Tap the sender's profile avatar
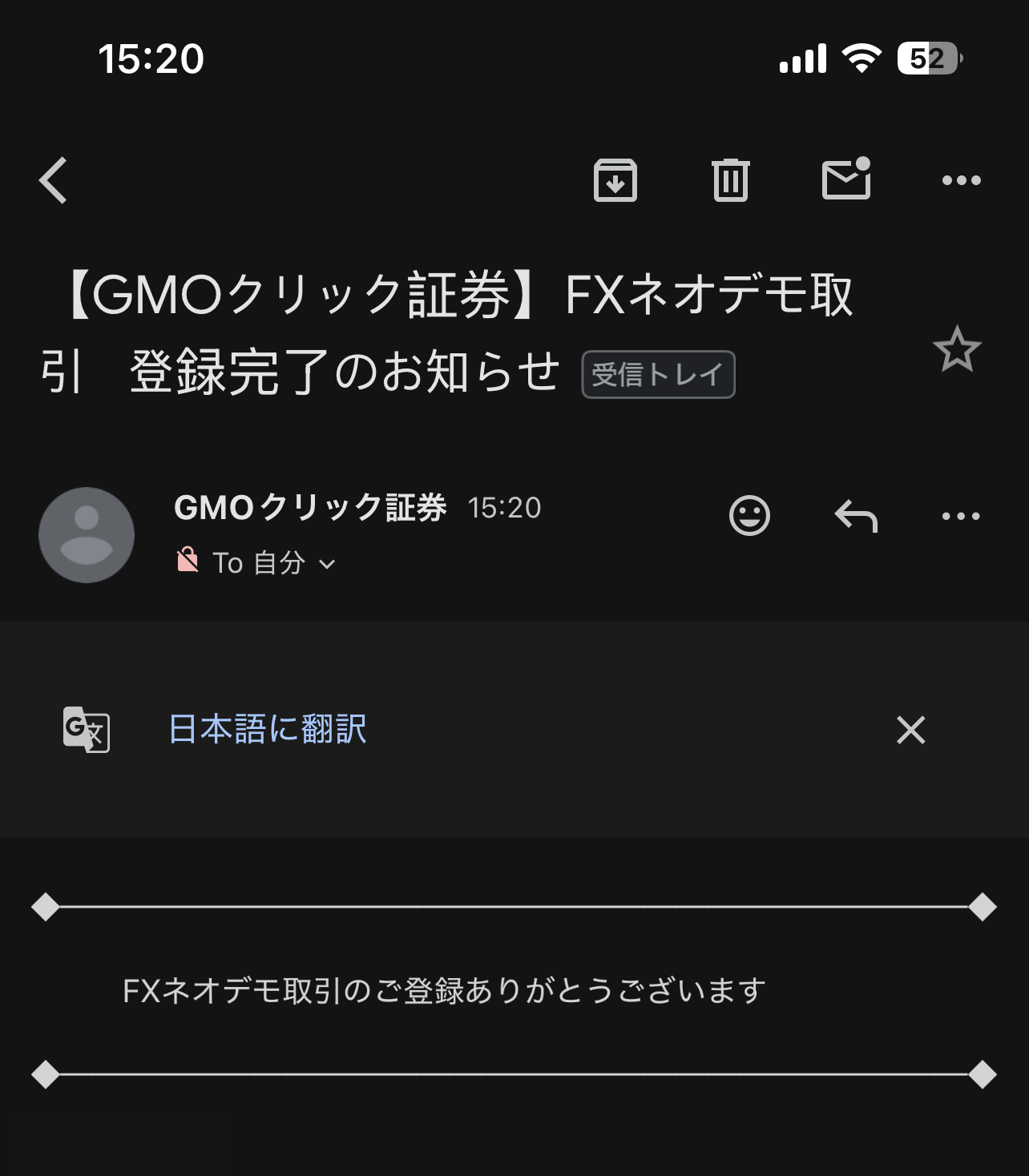The height and width of the screenshot is (1176, 1029). tap(86, 534)
